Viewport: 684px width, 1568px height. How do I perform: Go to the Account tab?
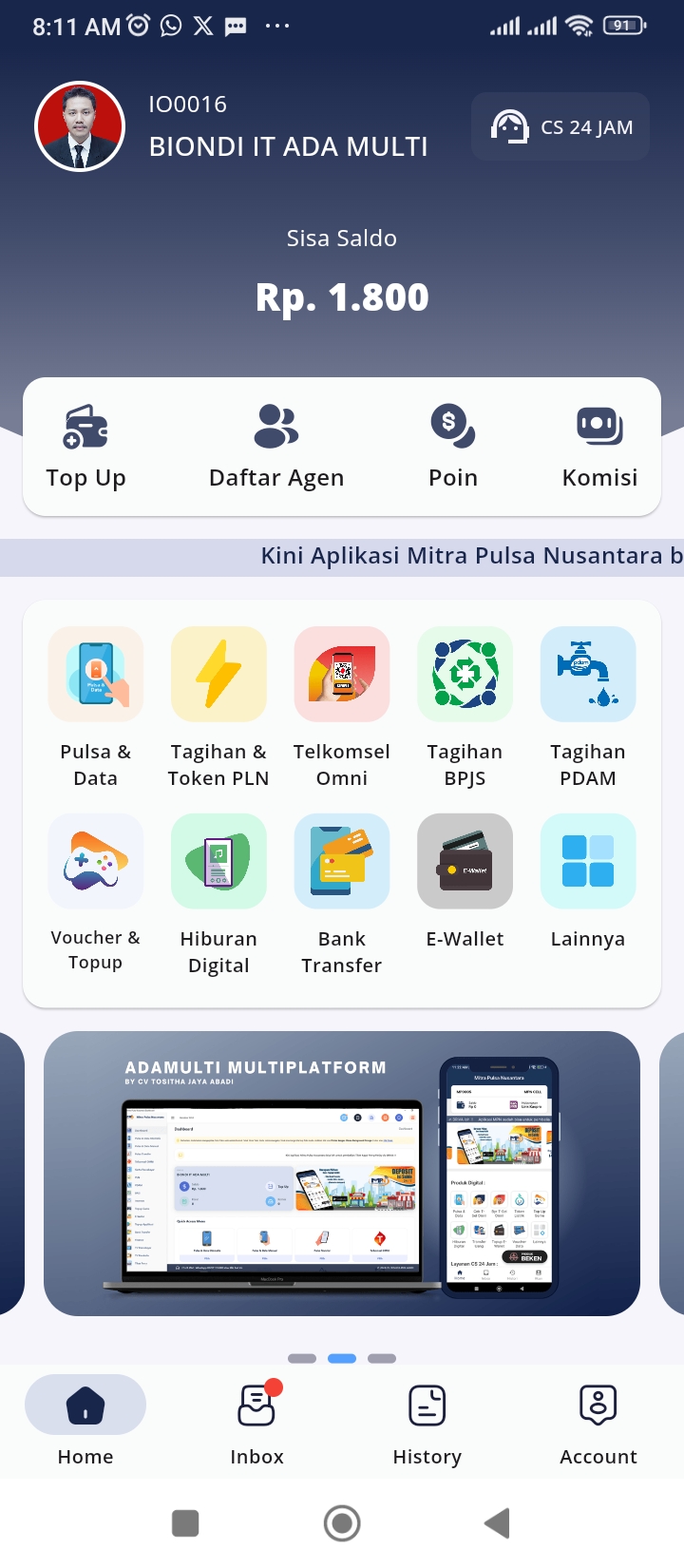598,1422
